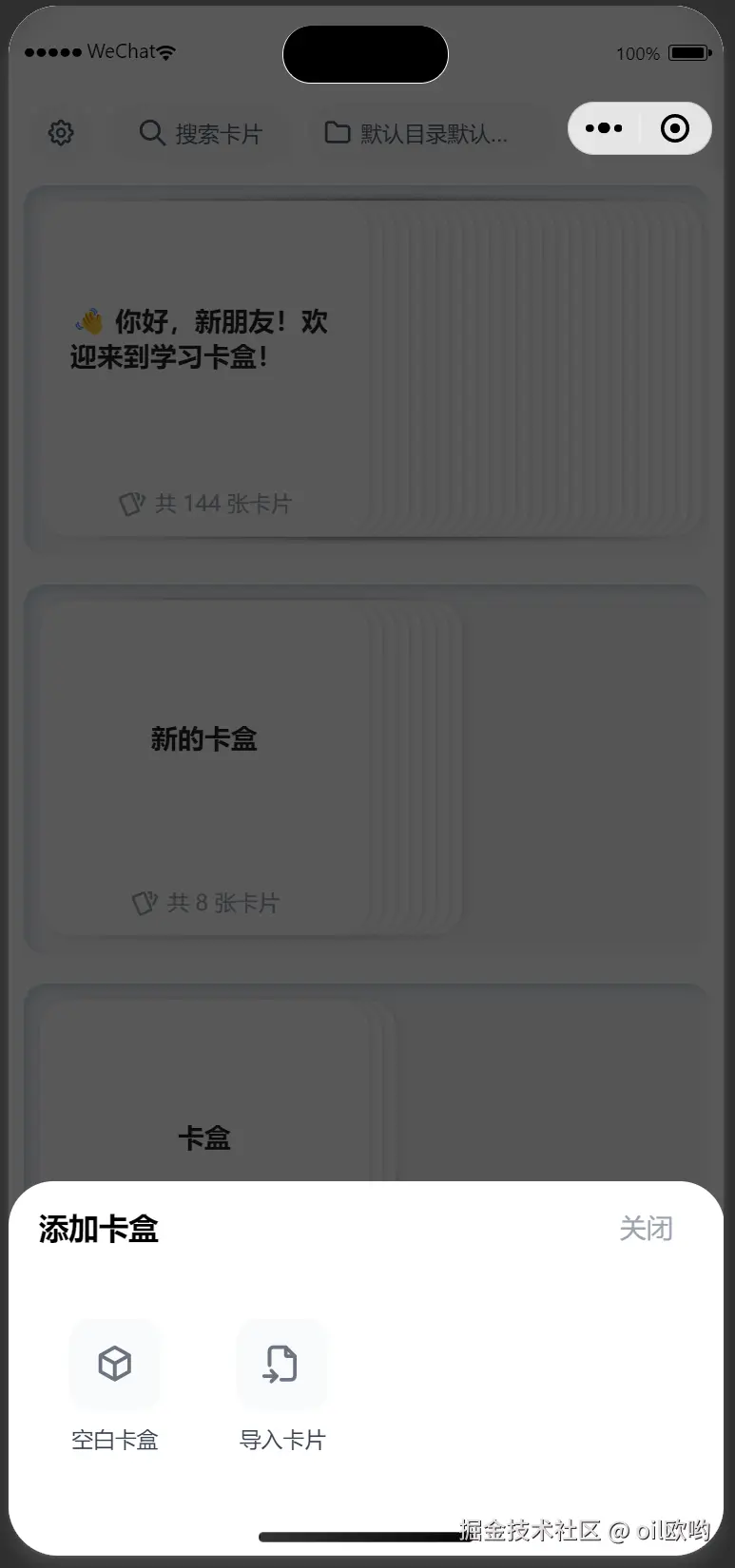
Task: Create a 空白卡盒 (blank card box)
Action: [x=115, y=1365]
